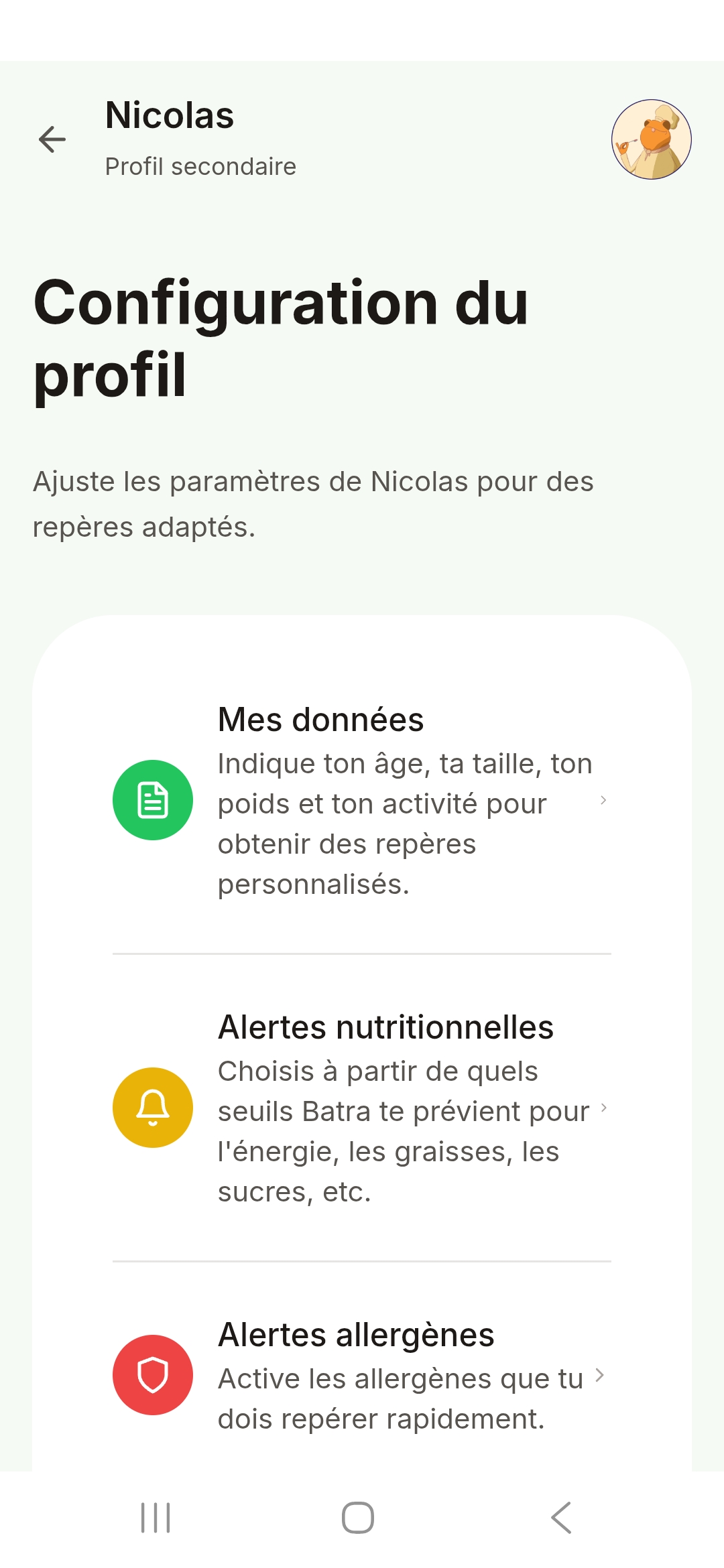
Task: Tap the yellow bell alerts icon
Action: point(153,1107)
